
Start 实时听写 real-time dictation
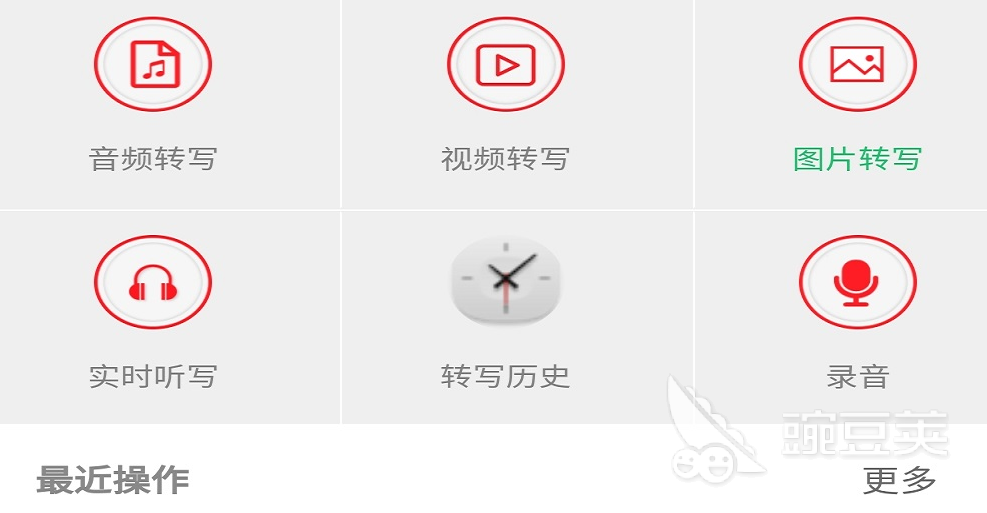click(153, 283)
